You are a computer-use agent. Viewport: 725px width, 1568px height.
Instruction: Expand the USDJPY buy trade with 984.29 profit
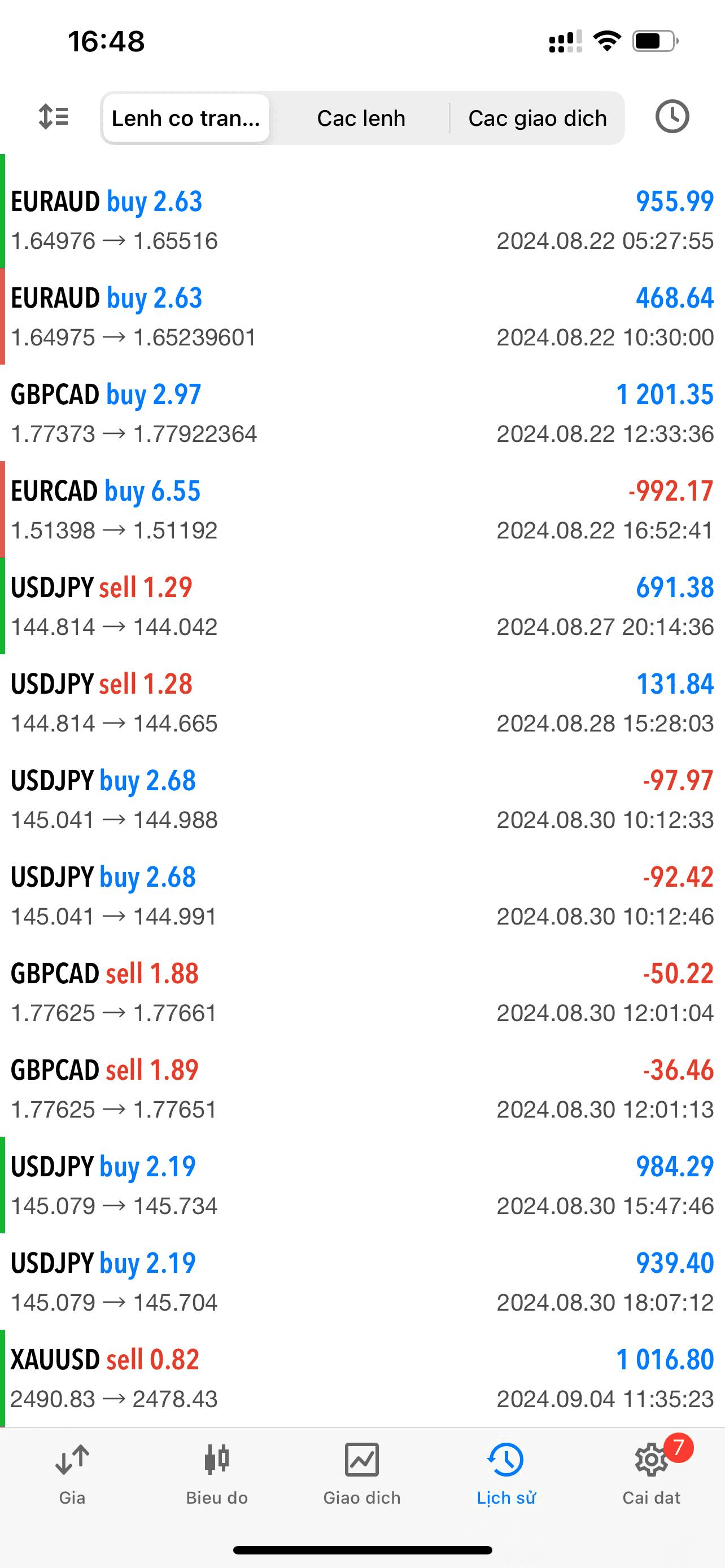[x=362, y=1185]
